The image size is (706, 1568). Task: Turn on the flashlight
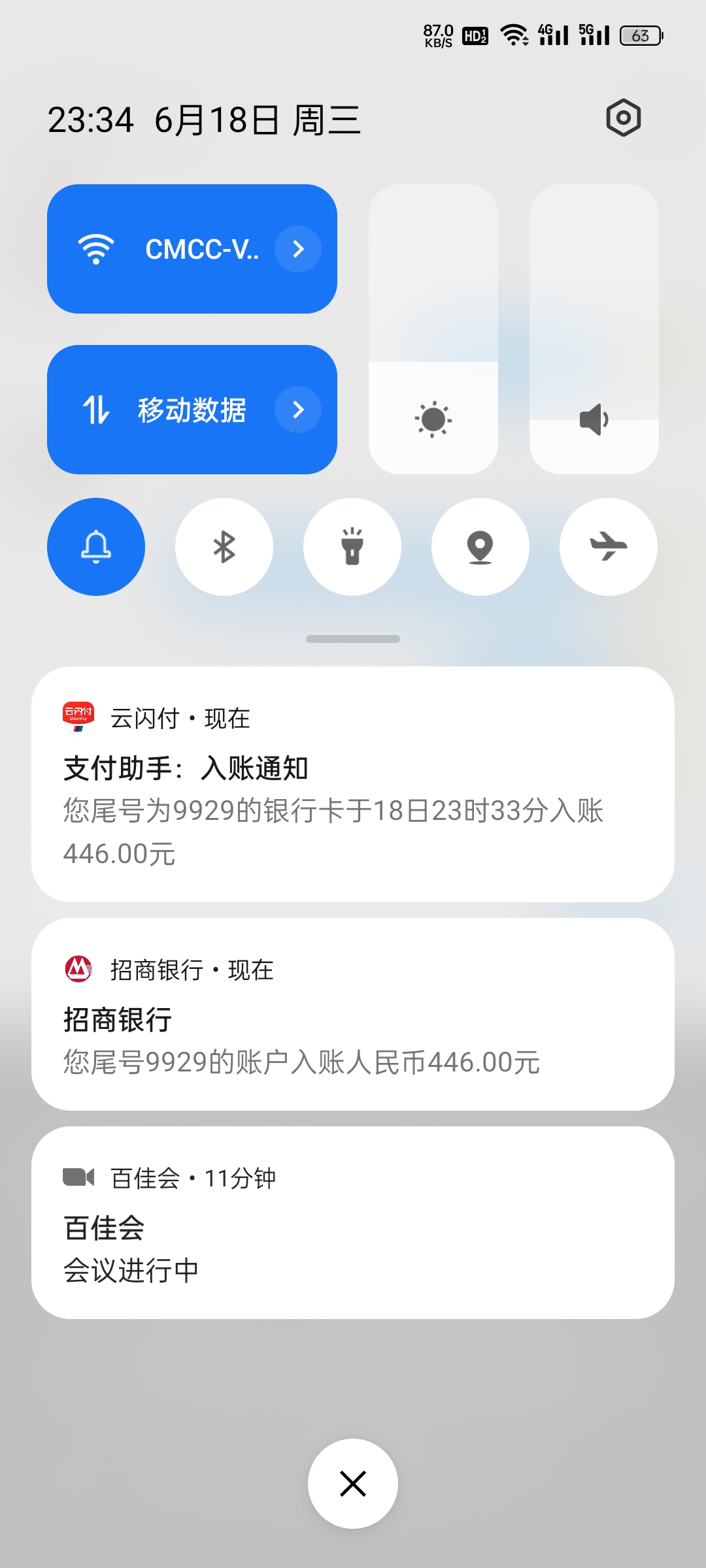click(x=352, y=547)
